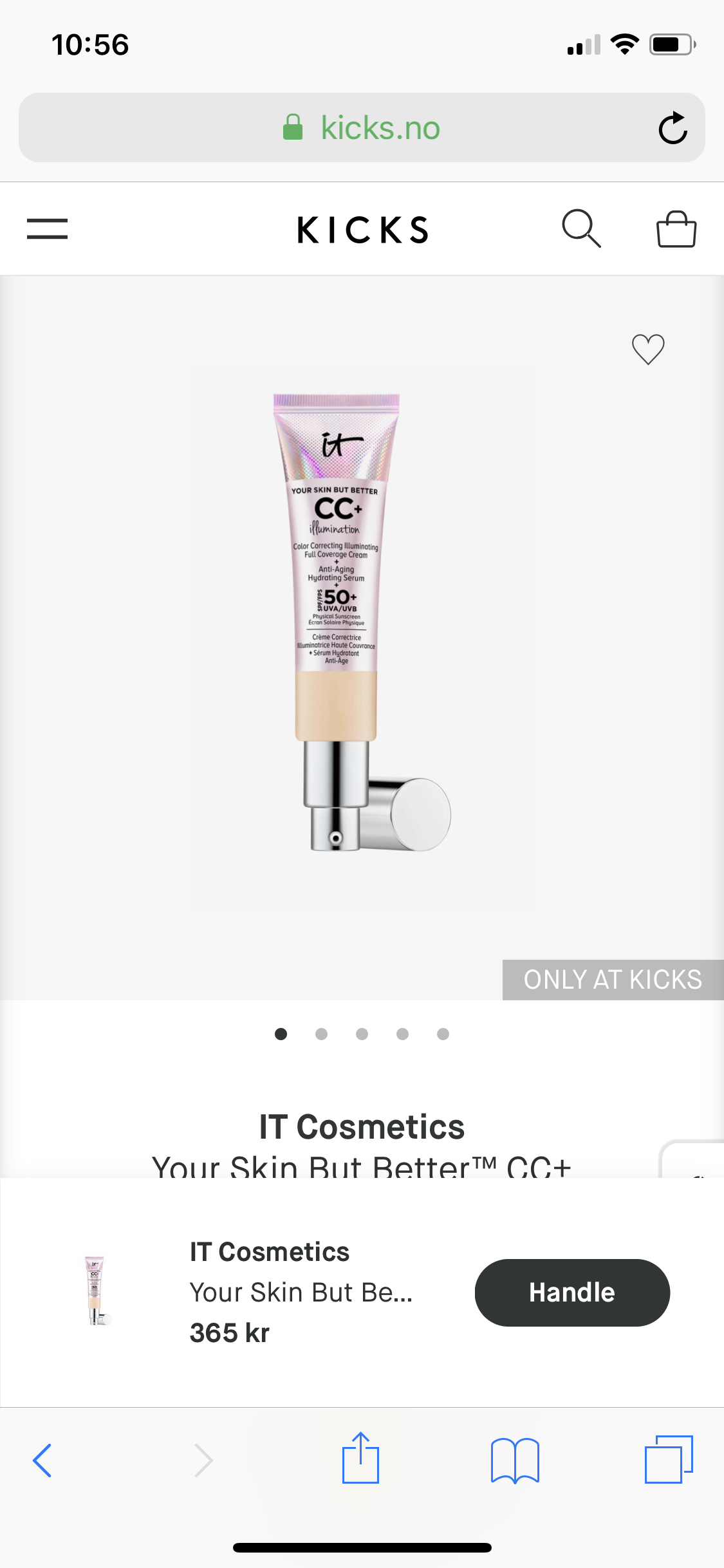This screenshot has width=724, height=1568.
Task: Open the search magnifier
Action: tap(581, 229)
